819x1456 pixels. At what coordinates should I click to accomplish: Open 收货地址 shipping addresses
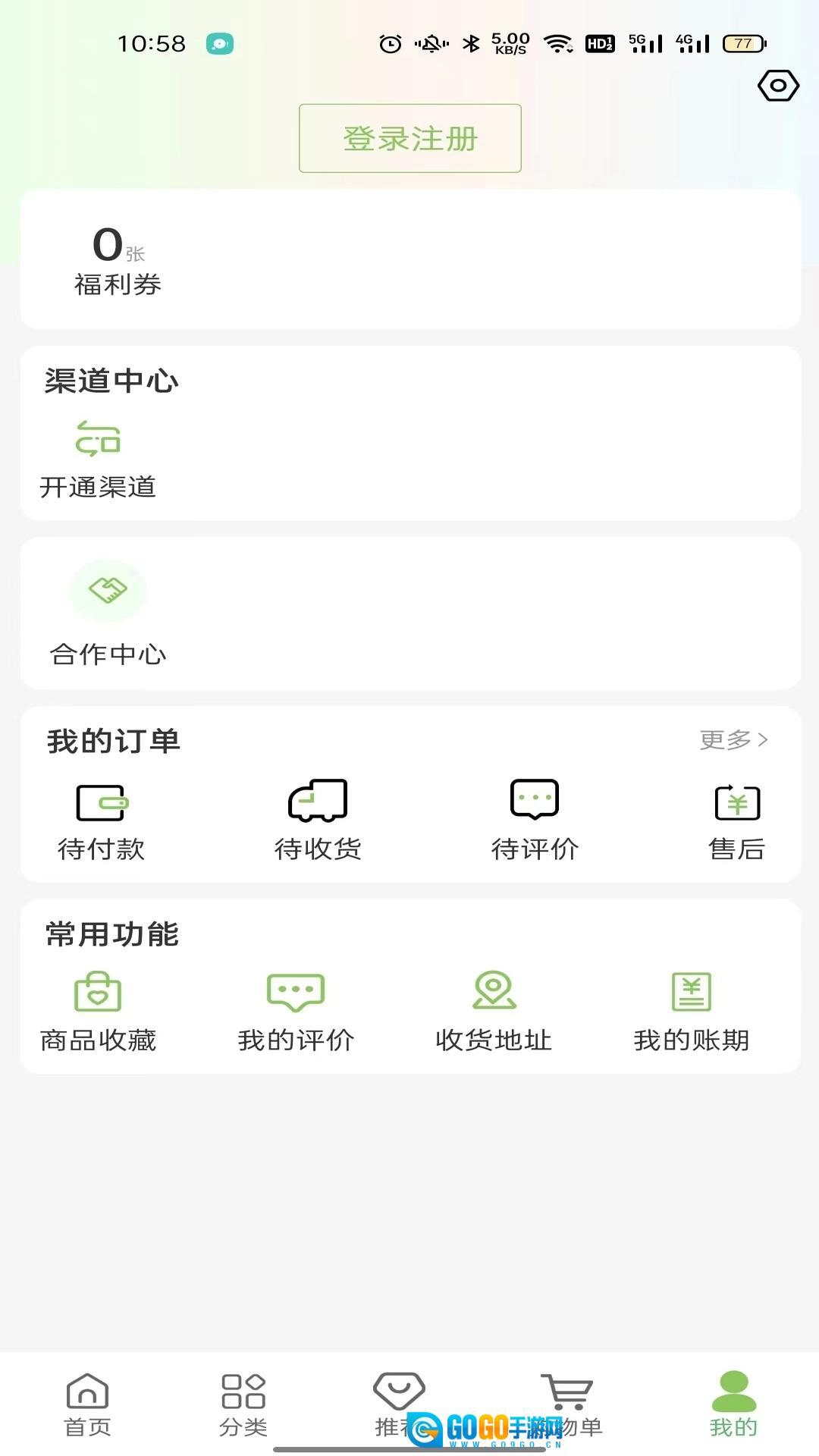pos(494,1009)
